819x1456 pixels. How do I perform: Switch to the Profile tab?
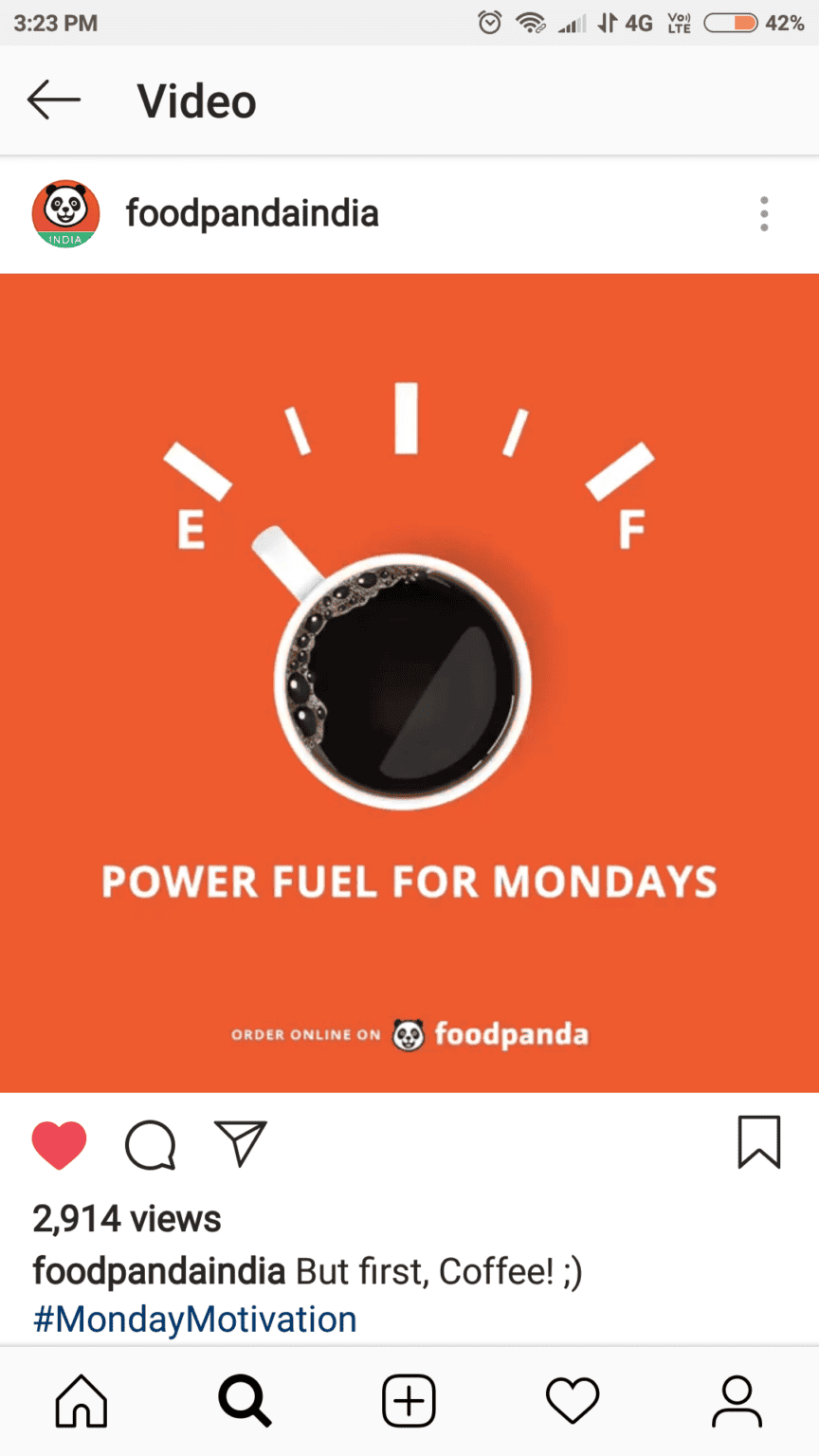tap(737, 1401)
